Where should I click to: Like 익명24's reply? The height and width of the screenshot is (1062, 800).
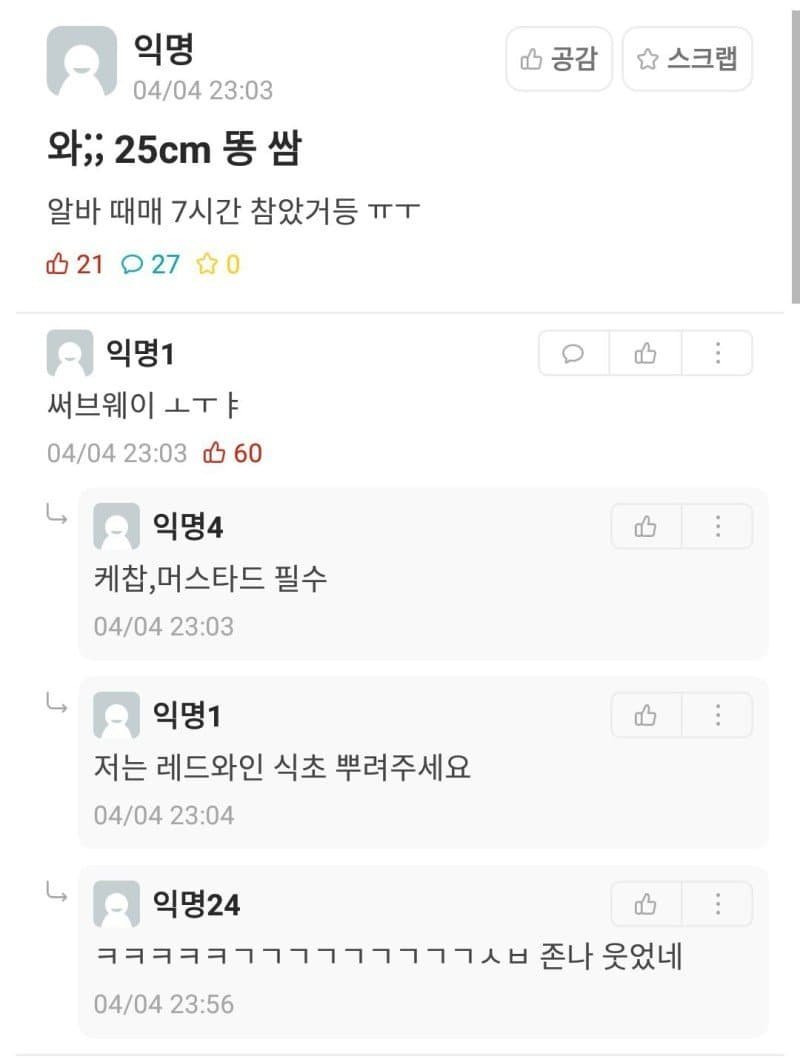pos(646,904)
